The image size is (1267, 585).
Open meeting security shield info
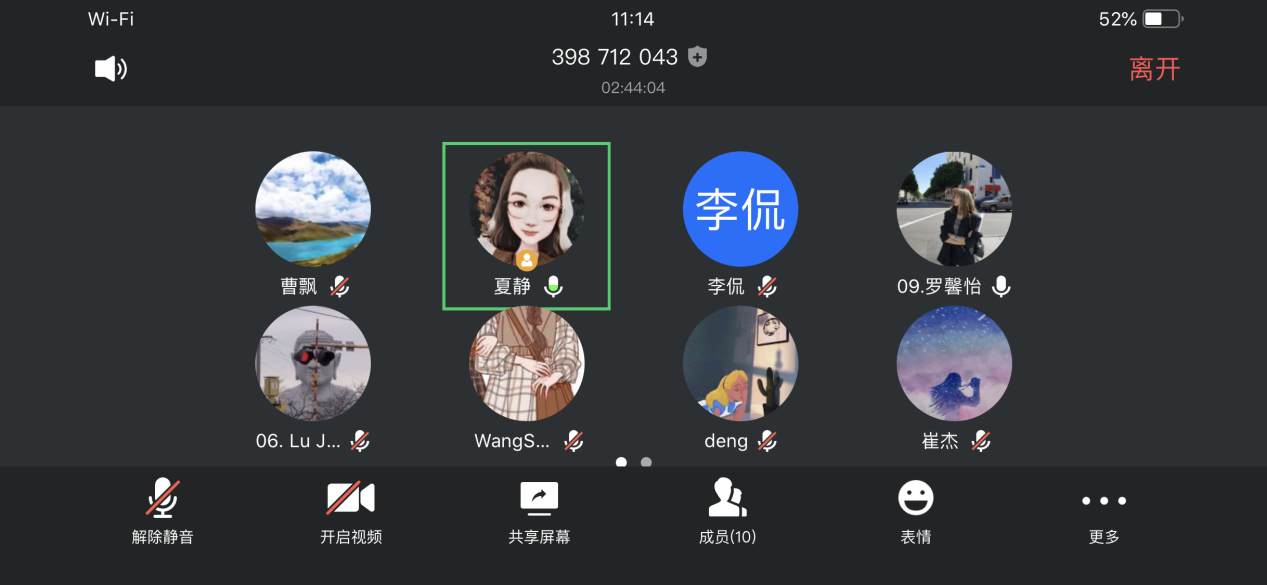tap(698, 57)
